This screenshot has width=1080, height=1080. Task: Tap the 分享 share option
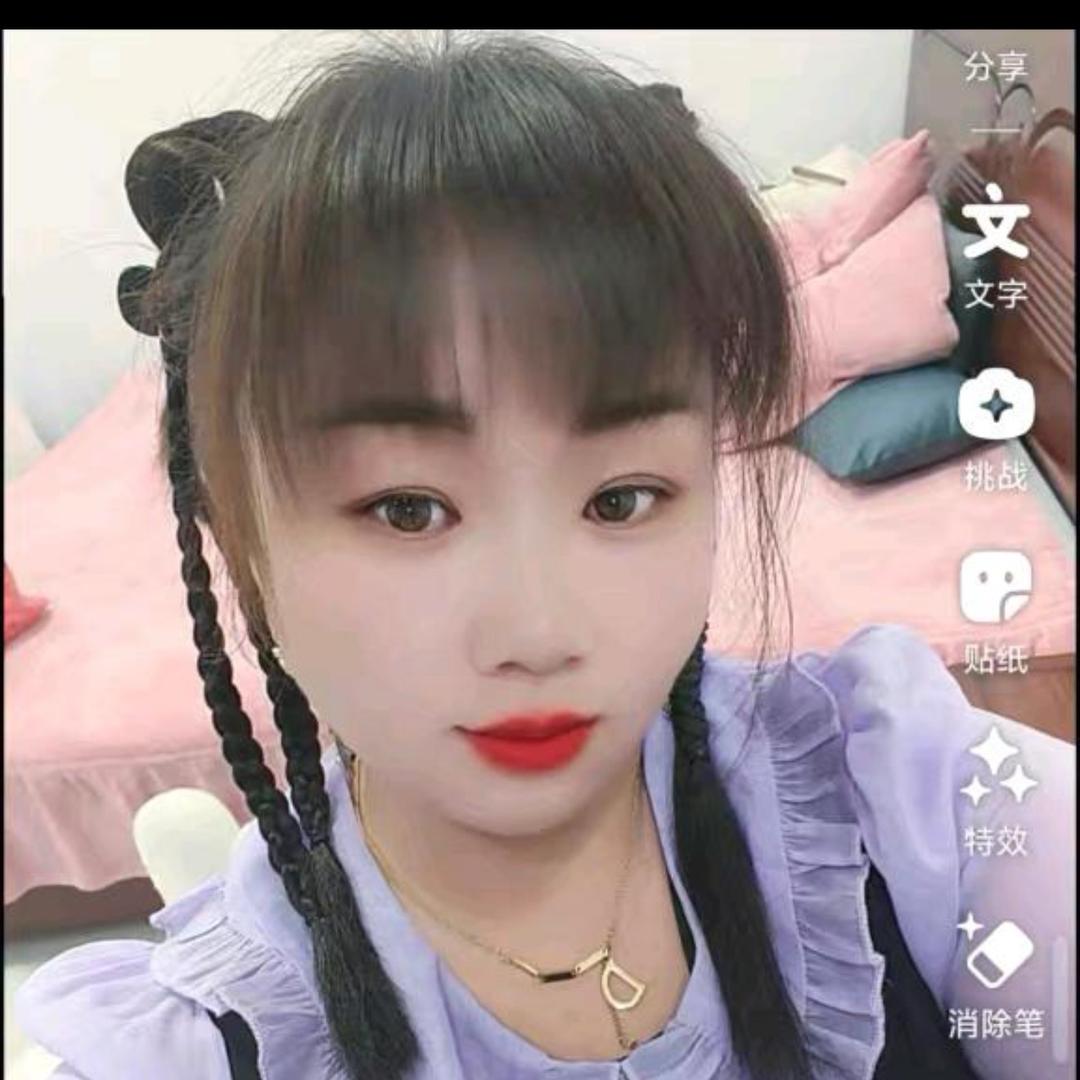(x=996, y=67)
